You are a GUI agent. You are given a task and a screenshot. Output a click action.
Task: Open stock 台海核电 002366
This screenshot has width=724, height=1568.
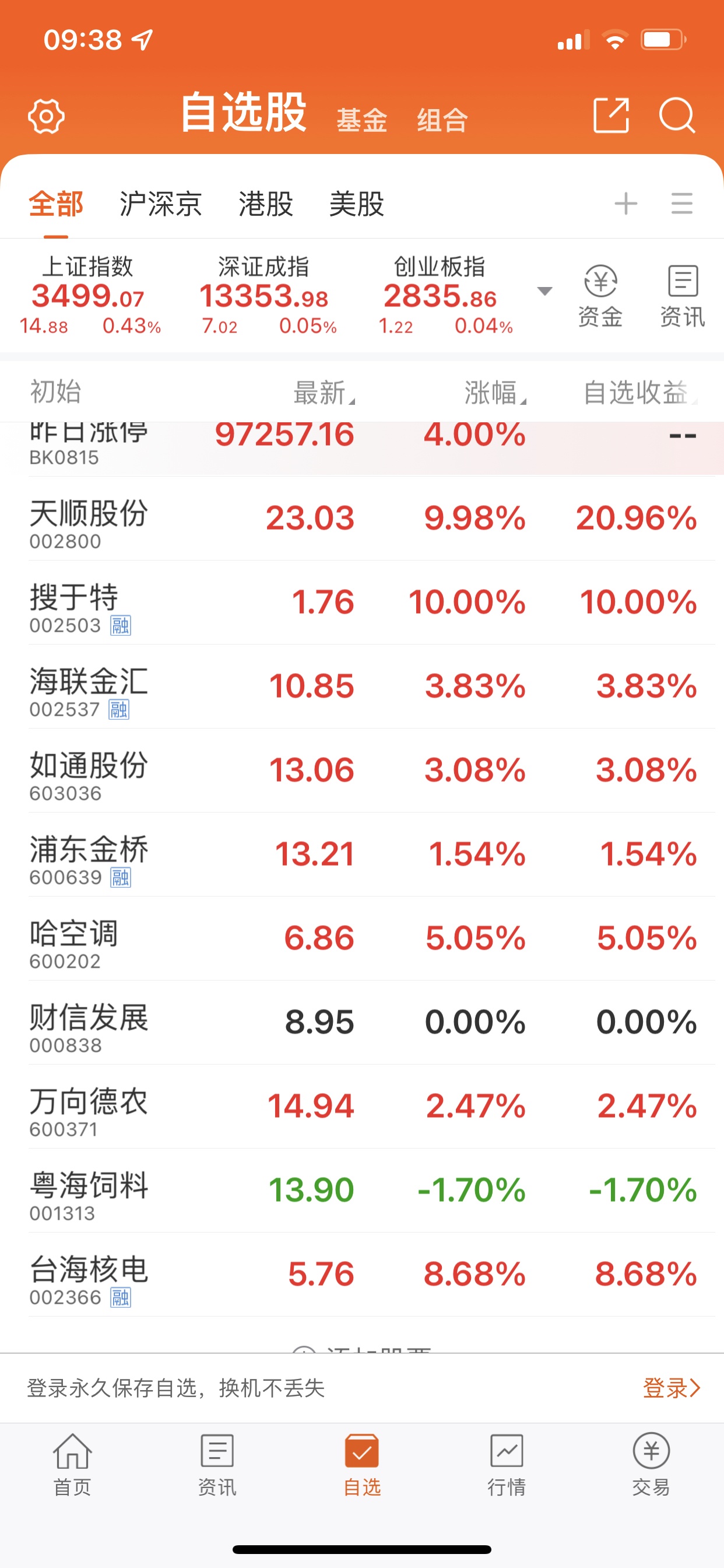362,1275
